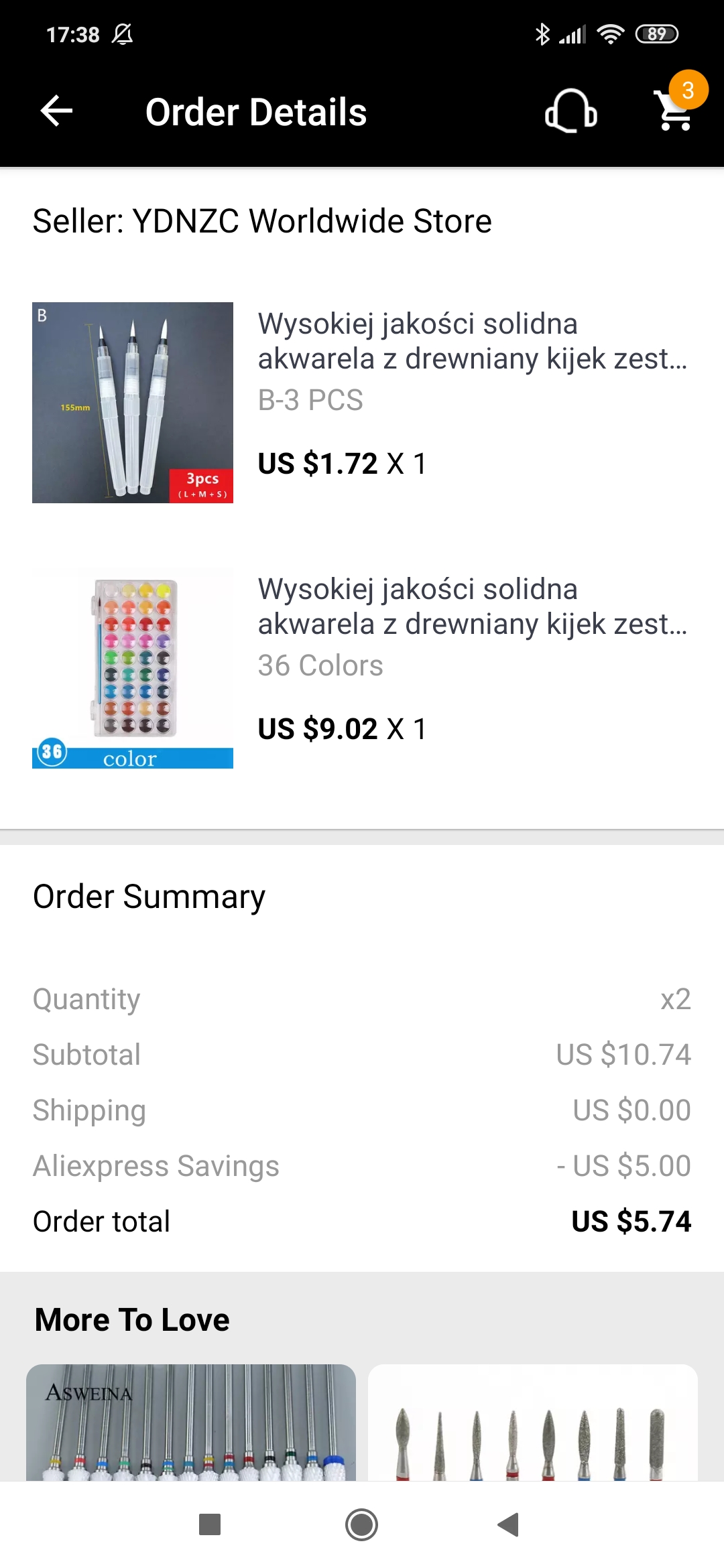The height and width of the screenshot is (1568, 724).
Task: Tap the back arrow to leave Order Details
Action: pyautogui.click(x=56, y=111)
